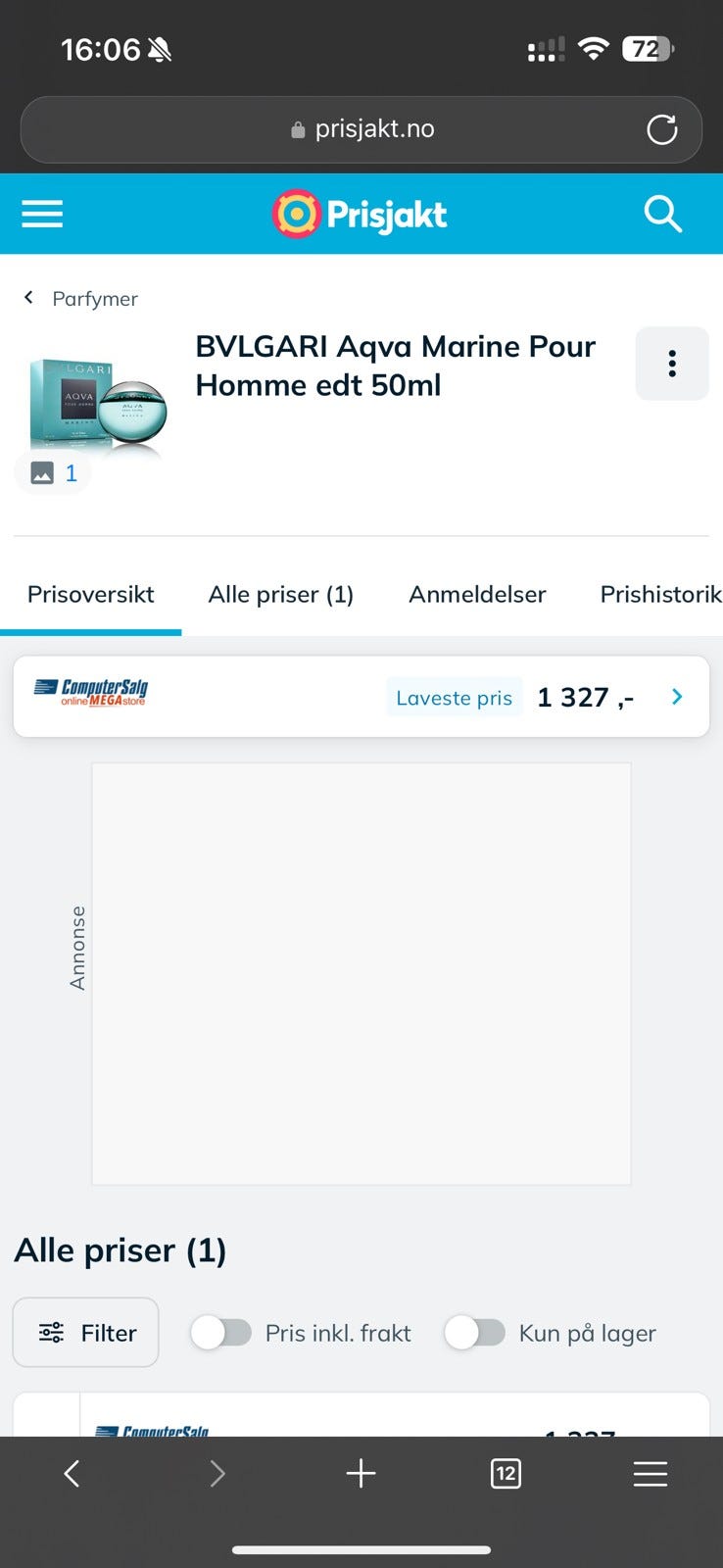Screen dimensions: 723x1568
Task: Tap the back chevron beside Parfymer
Action: tap(28, 298)
